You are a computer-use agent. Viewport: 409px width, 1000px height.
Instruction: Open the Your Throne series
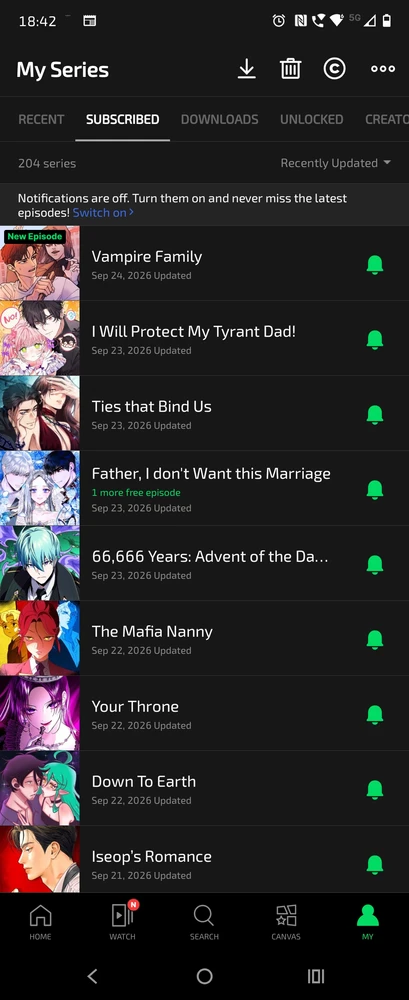[204, 714]
